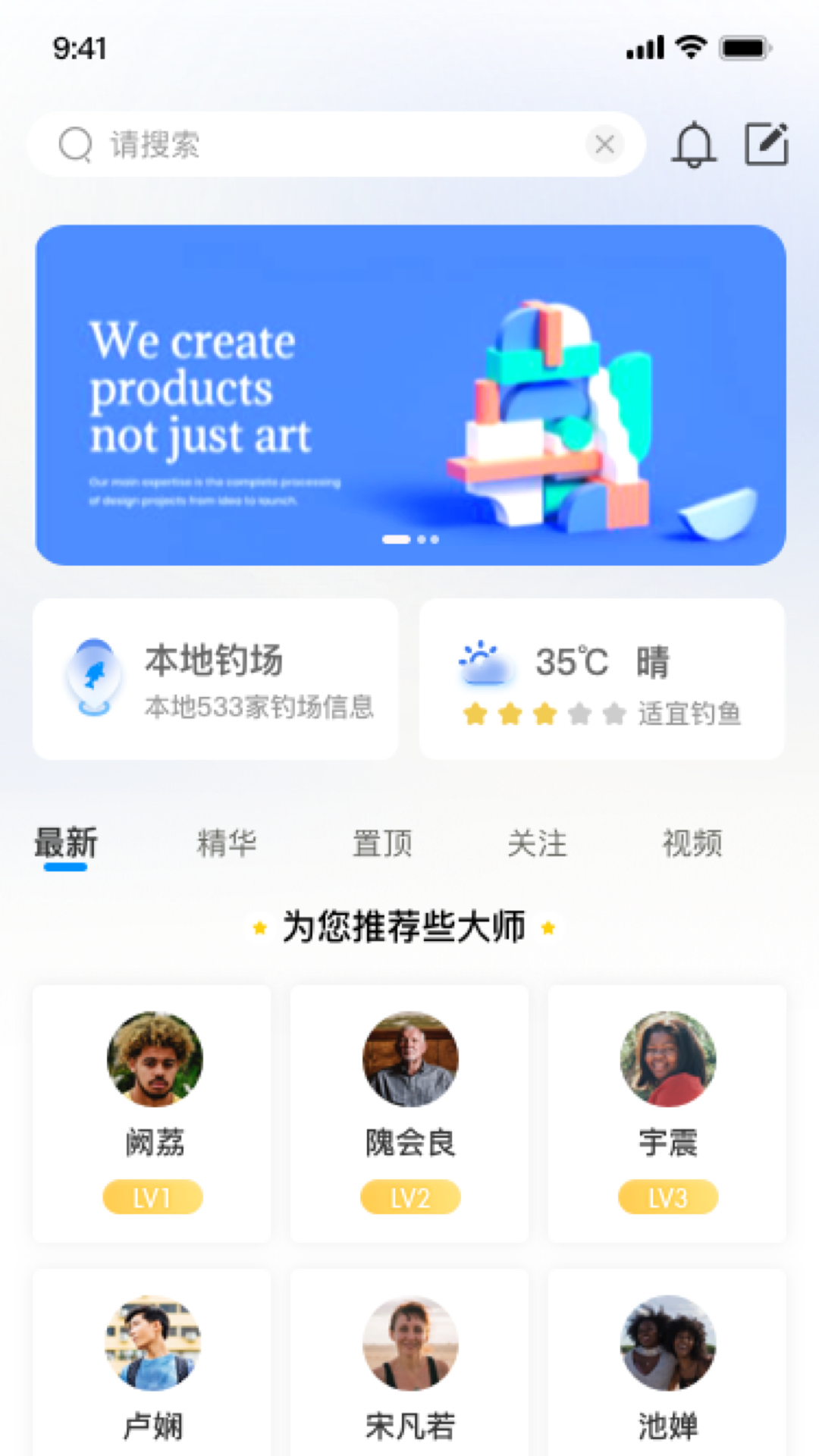This screenshot has width=819, height=1456.
Task: Switch to the 最新 tab
Action: pyautogui.click(x=66, y=843)
